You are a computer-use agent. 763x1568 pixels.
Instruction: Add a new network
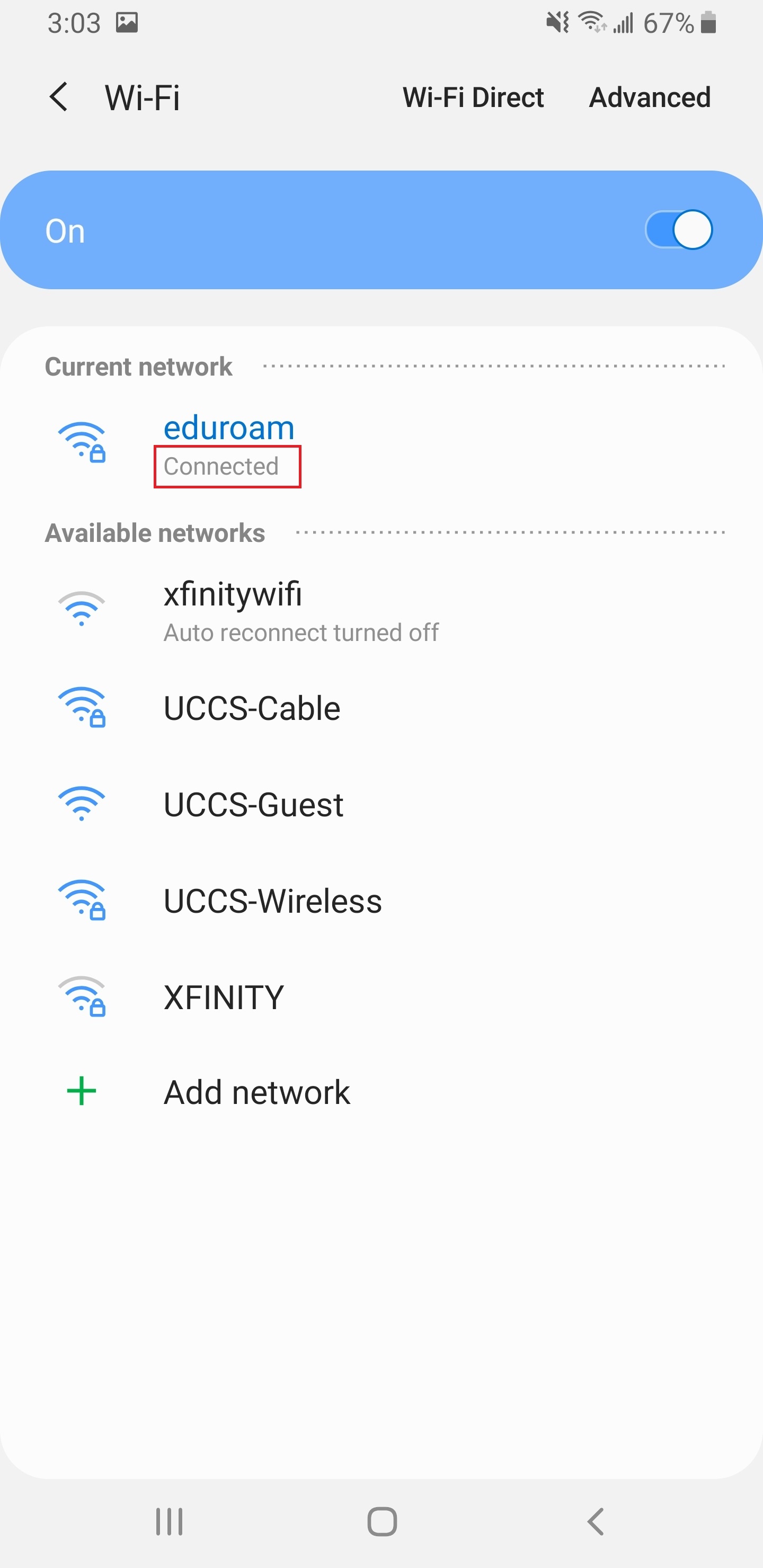point(381,1092)
